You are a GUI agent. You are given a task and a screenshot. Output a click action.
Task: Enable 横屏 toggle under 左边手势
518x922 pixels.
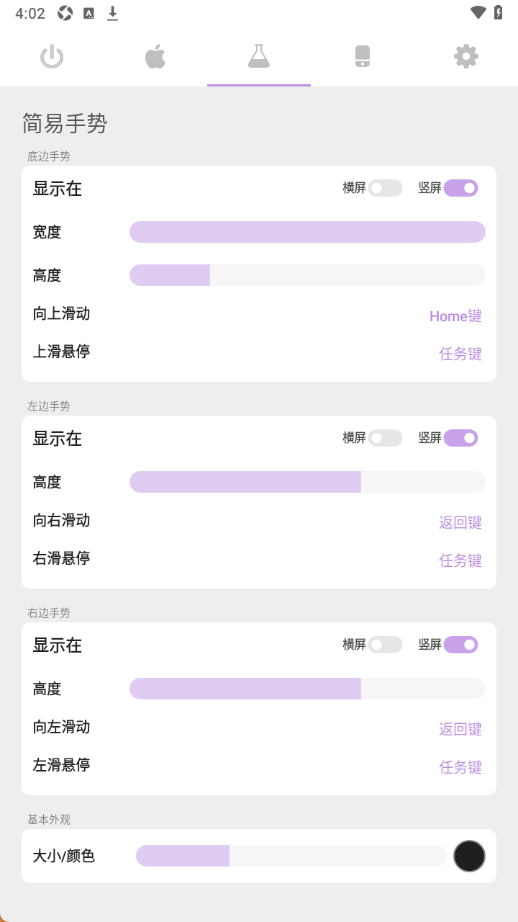point(386,438)
